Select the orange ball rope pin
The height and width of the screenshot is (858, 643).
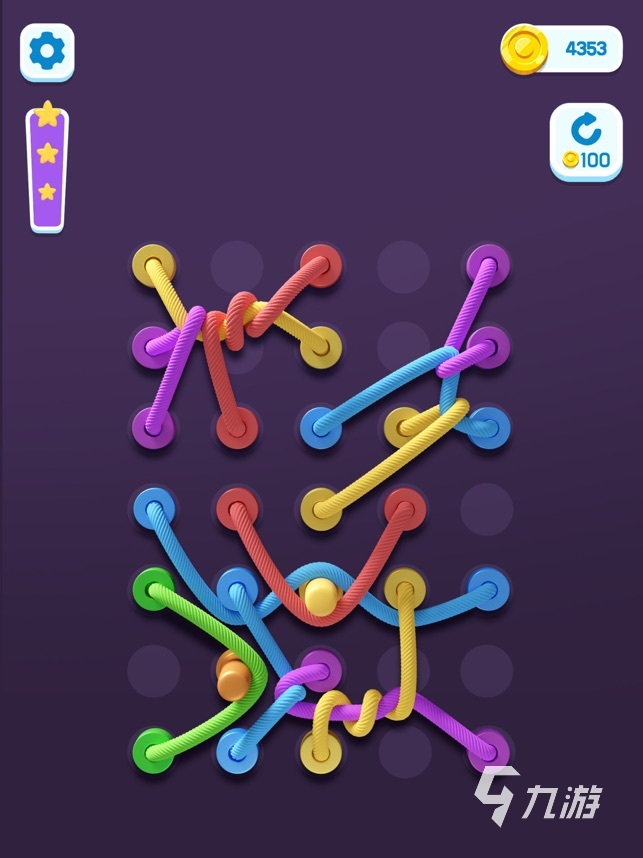(232, 681)
